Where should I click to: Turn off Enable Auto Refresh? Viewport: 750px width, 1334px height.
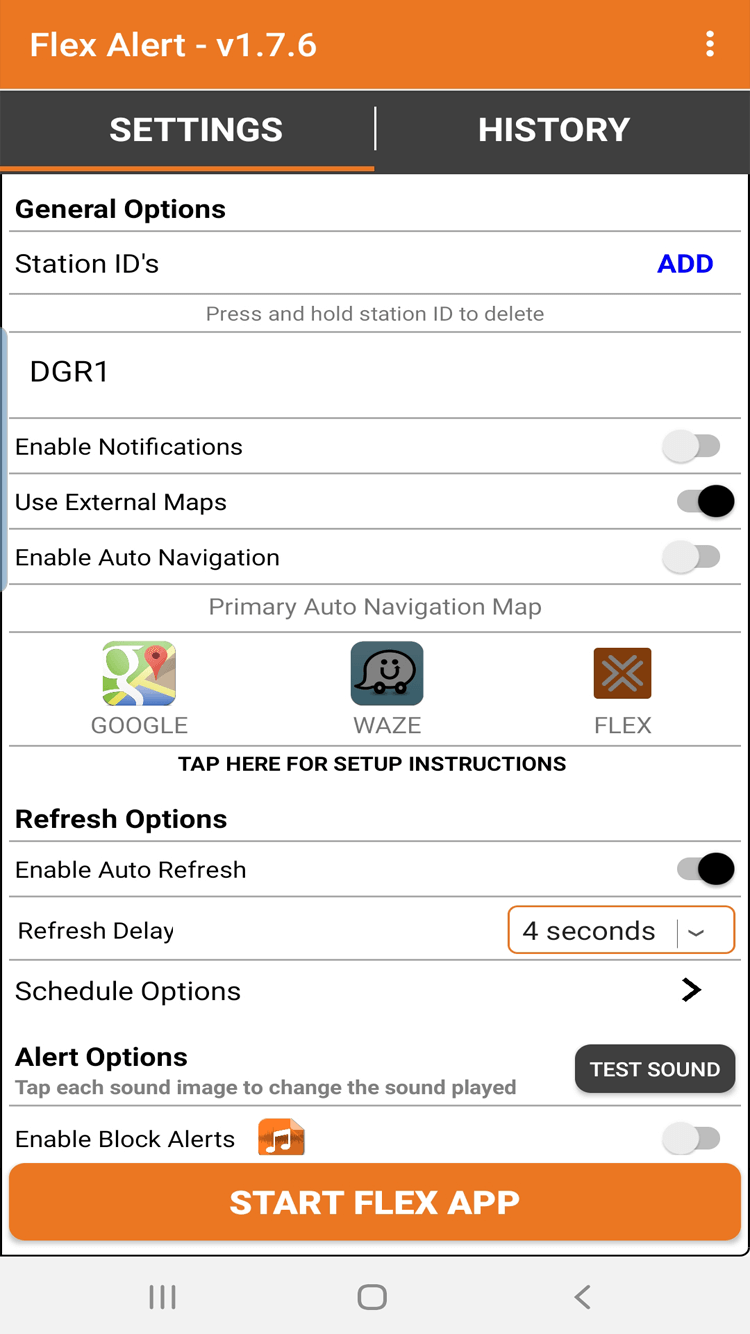coord(706,869)
